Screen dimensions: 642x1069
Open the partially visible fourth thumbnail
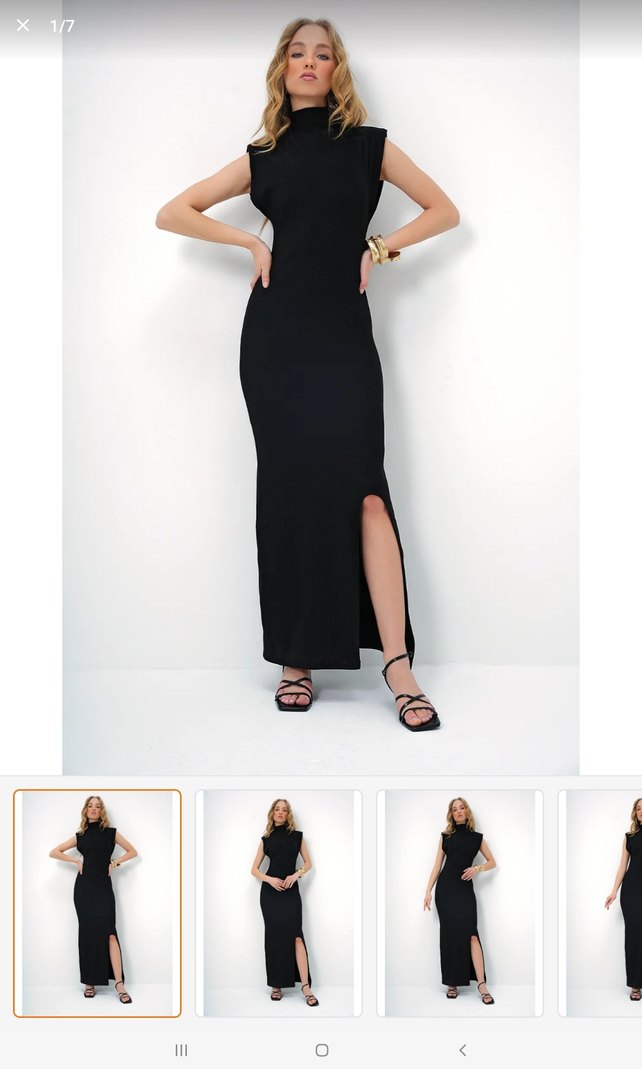pyautogui.click(x=603, y=903)
